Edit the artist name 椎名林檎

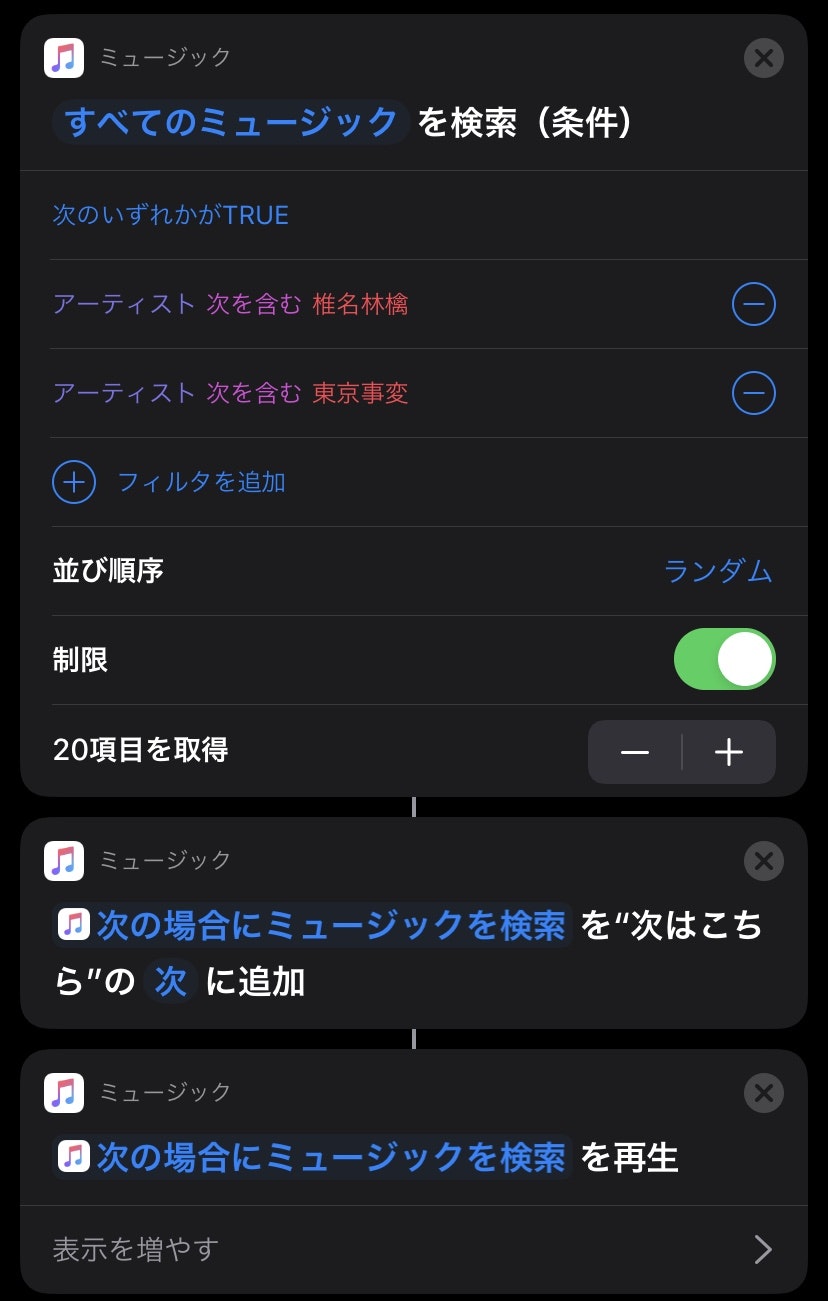360,304
